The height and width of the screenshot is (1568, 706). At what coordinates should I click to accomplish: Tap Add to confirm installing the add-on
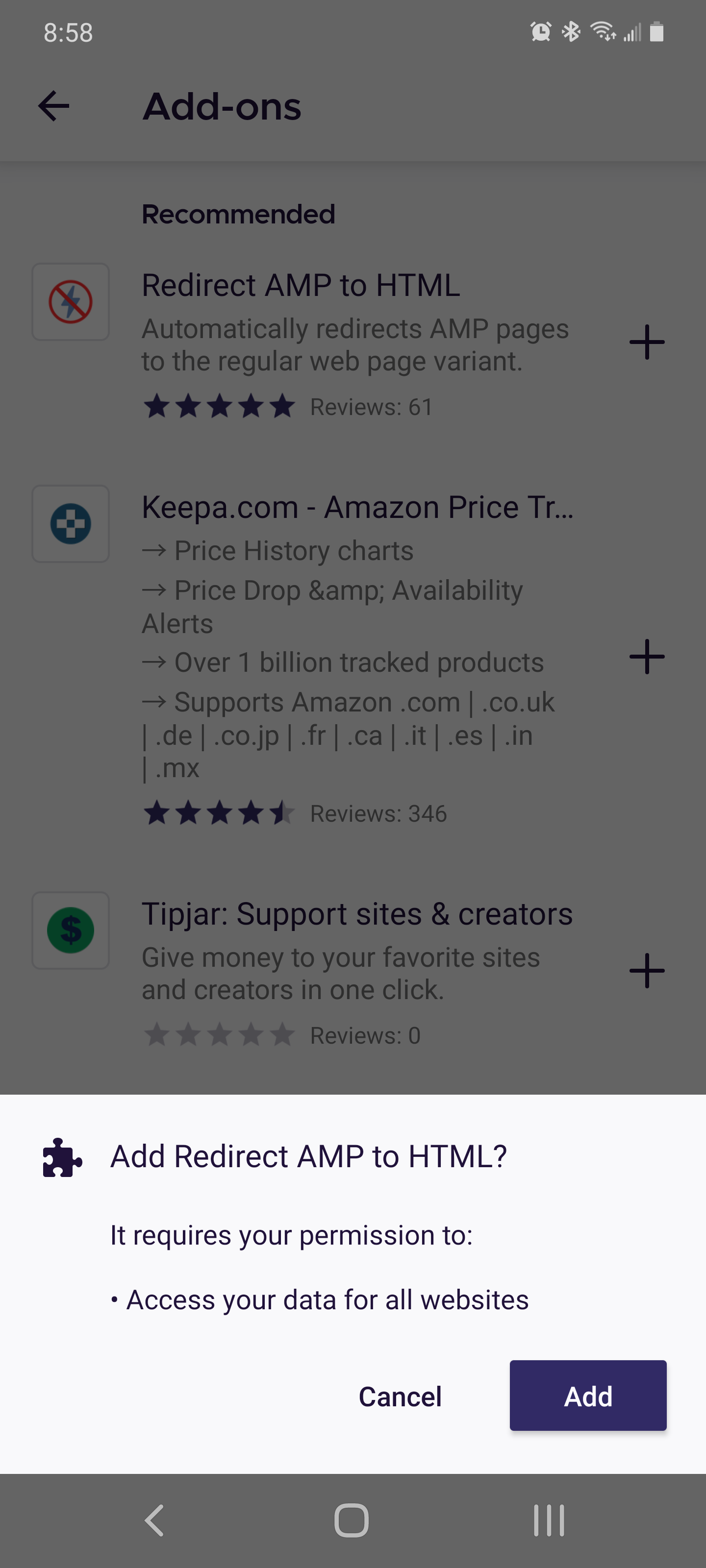[x=587, y=1396]
